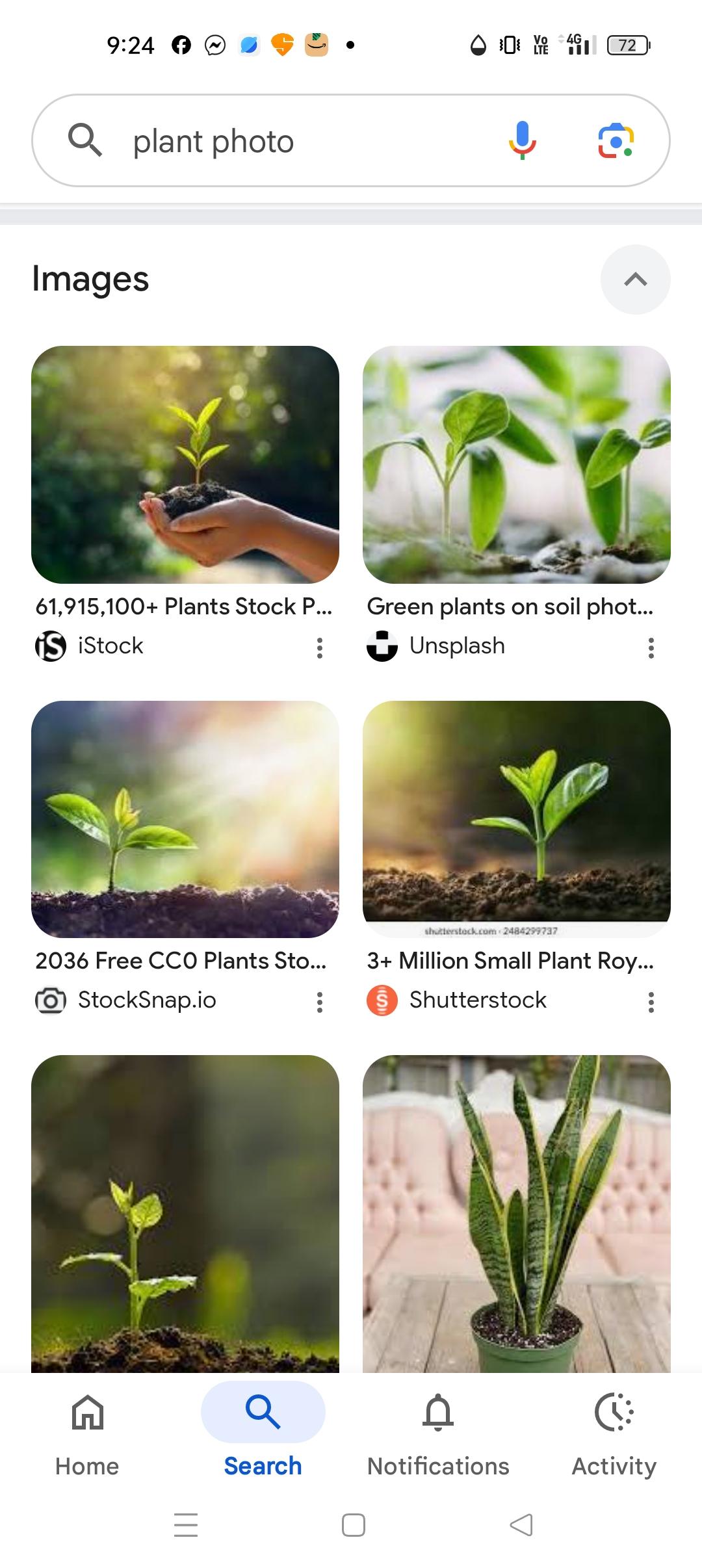The image size is (702, 1568).
Task: Open the Activity tab
Action: (x=614, y=1430)
